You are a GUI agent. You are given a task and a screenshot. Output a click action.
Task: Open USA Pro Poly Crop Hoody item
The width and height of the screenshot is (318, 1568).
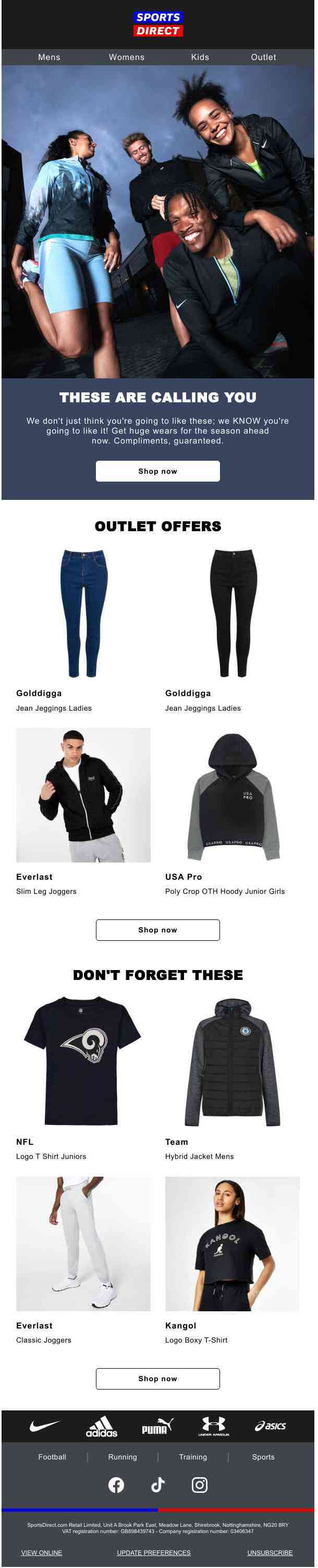(233, 795)
